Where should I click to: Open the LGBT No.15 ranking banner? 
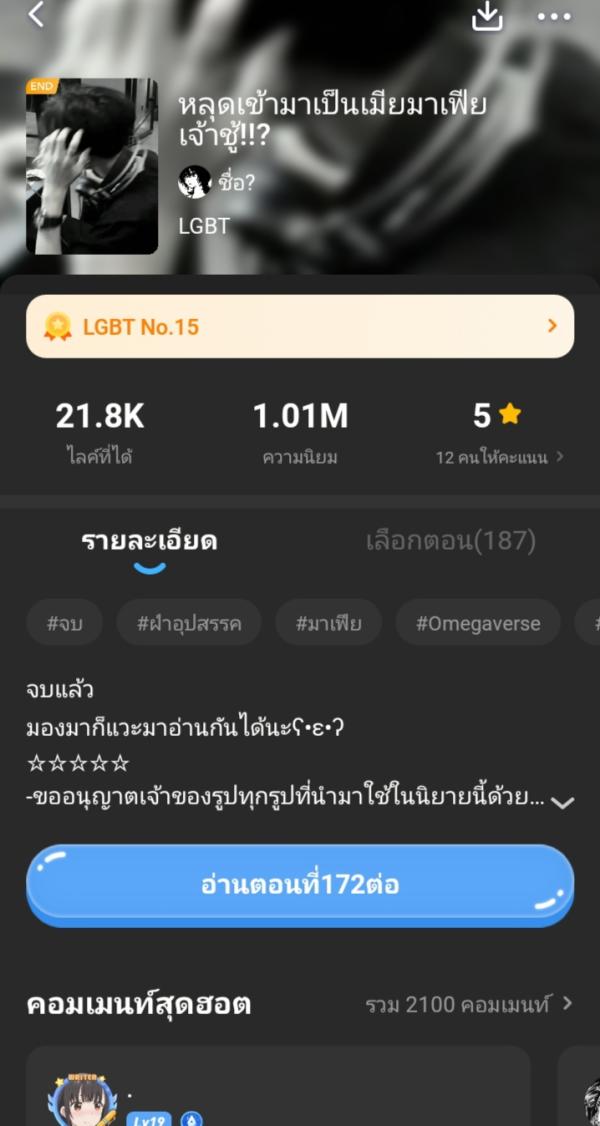299,326
